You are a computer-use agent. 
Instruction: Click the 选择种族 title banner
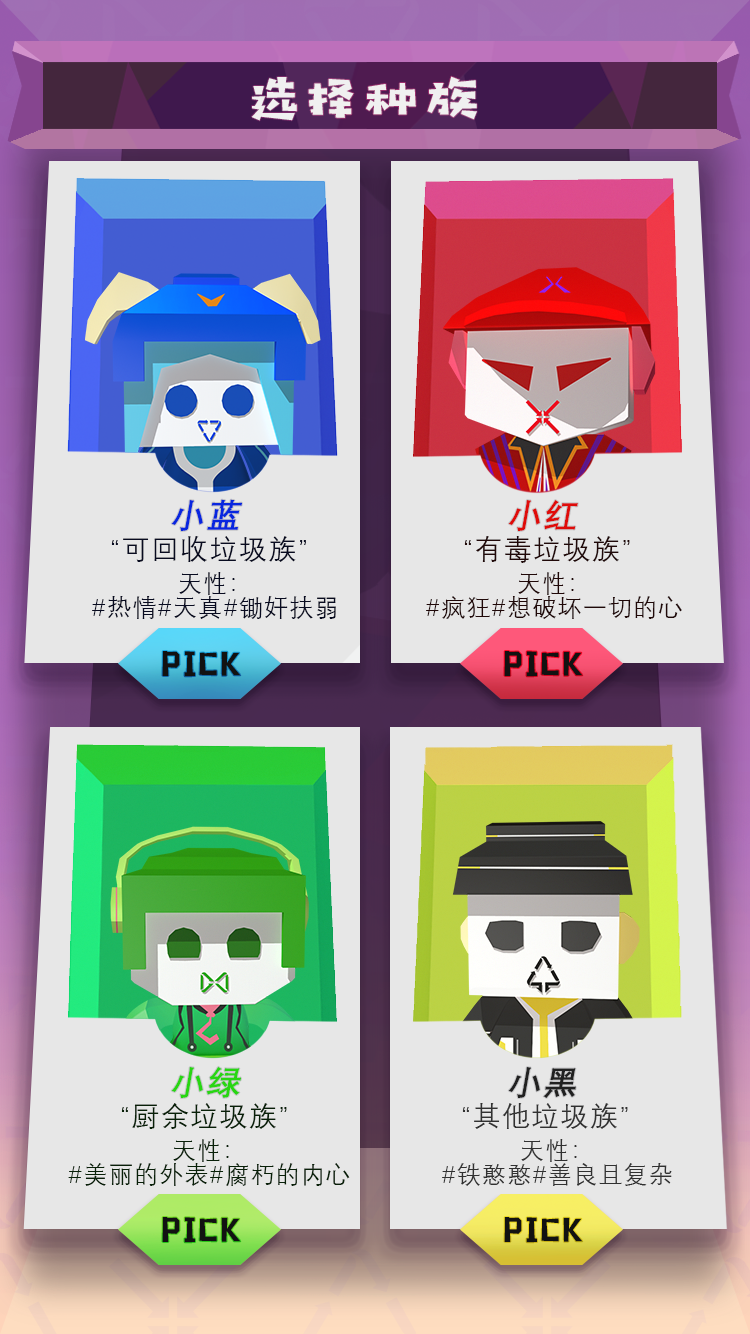375,98
